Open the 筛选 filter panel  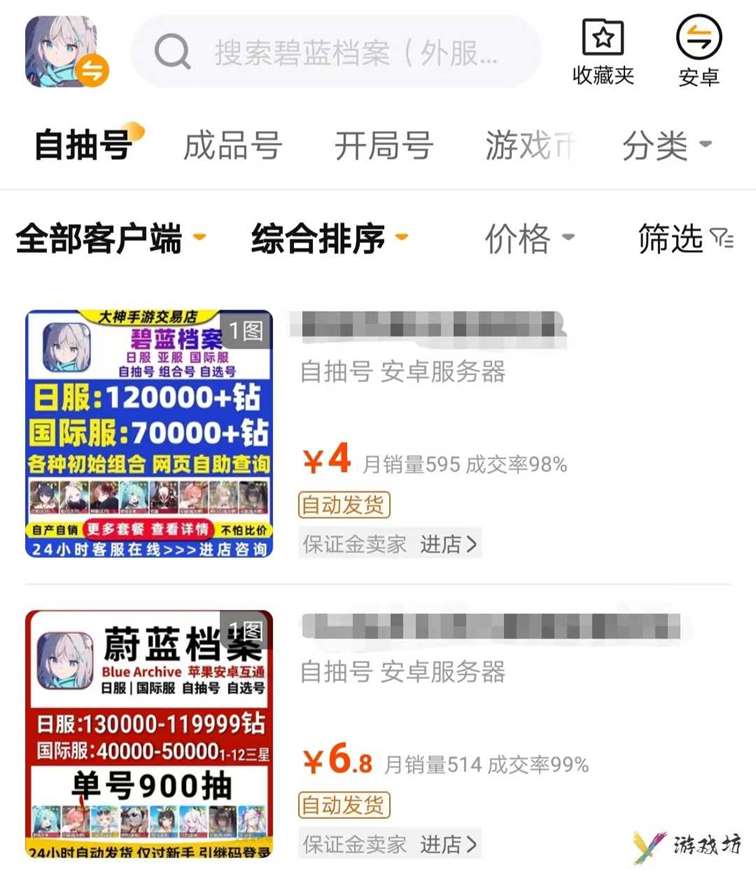click(x=686, y=239)
